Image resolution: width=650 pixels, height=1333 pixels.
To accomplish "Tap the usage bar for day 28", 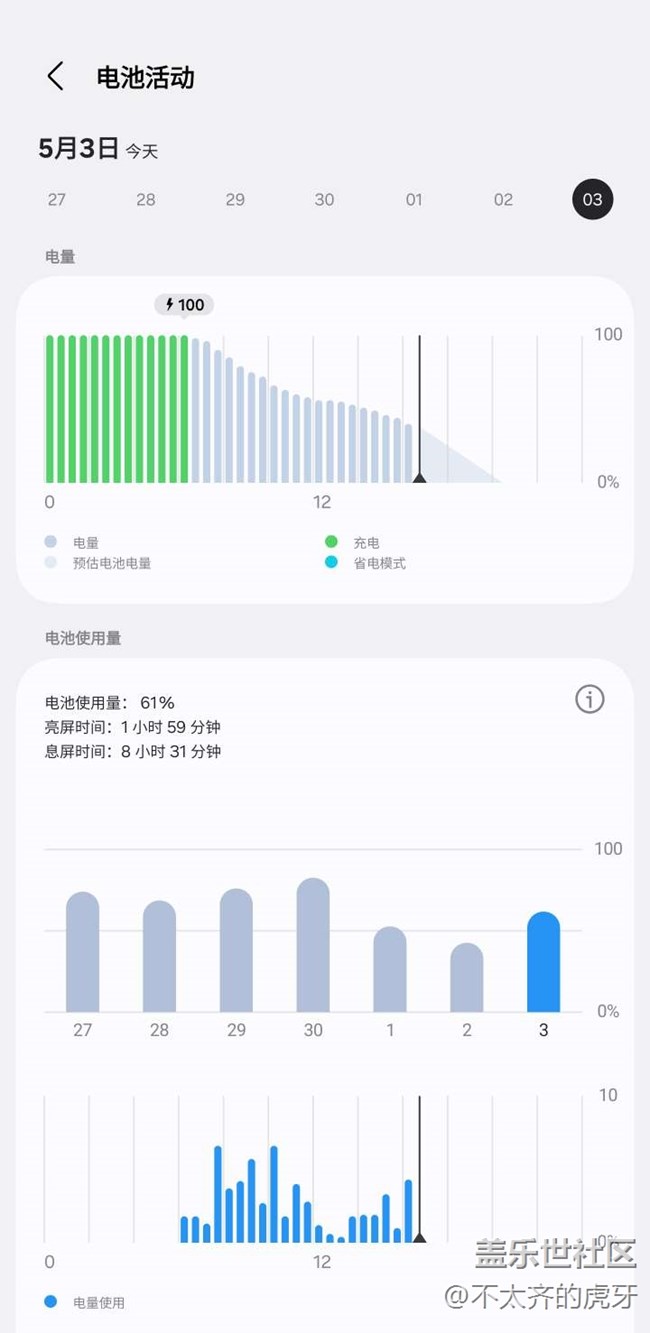I will click(159, 956).
